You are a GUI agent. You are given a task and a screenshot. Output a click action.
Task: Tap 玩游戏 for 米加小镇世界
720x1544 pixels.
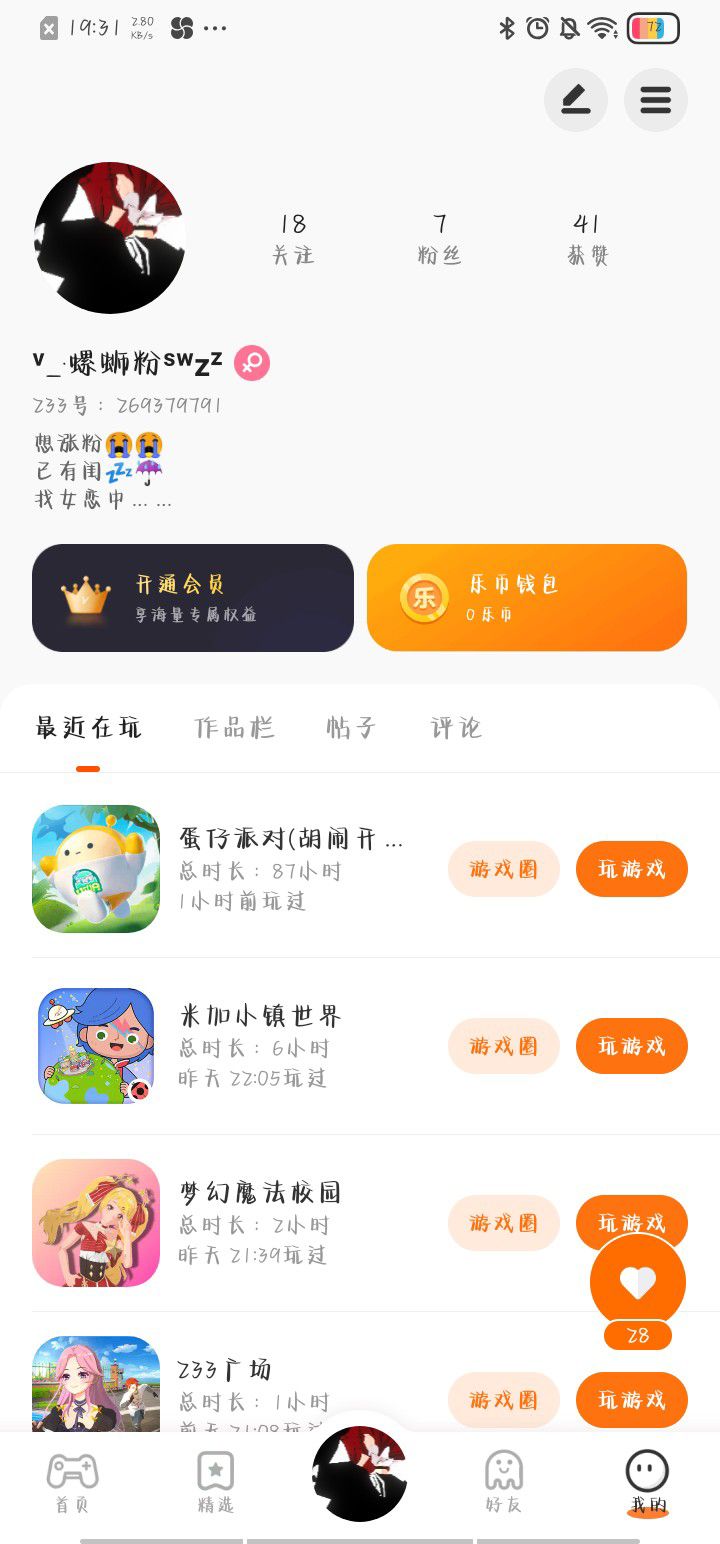tap(631, 1046)
